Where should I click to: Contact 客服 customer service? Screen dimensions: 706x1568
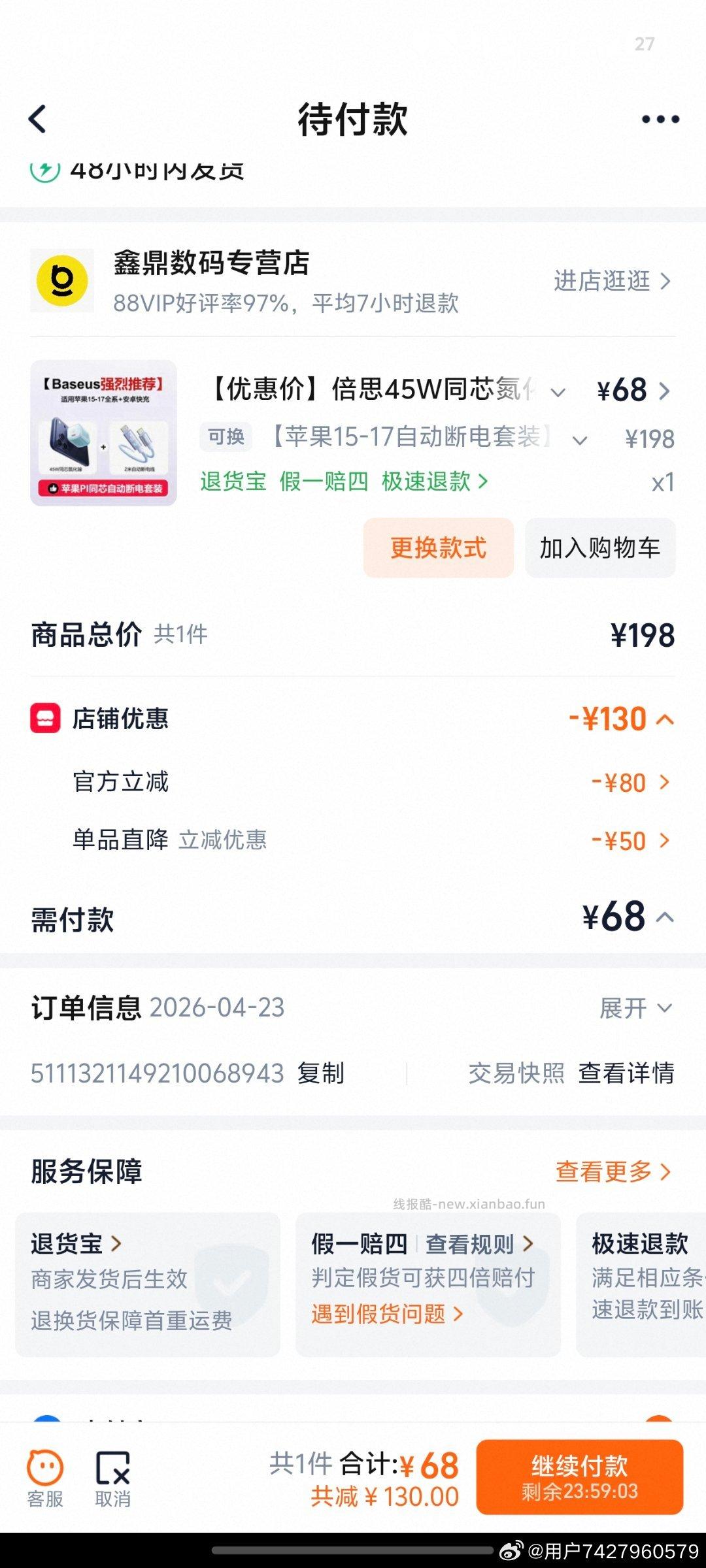45,1479
